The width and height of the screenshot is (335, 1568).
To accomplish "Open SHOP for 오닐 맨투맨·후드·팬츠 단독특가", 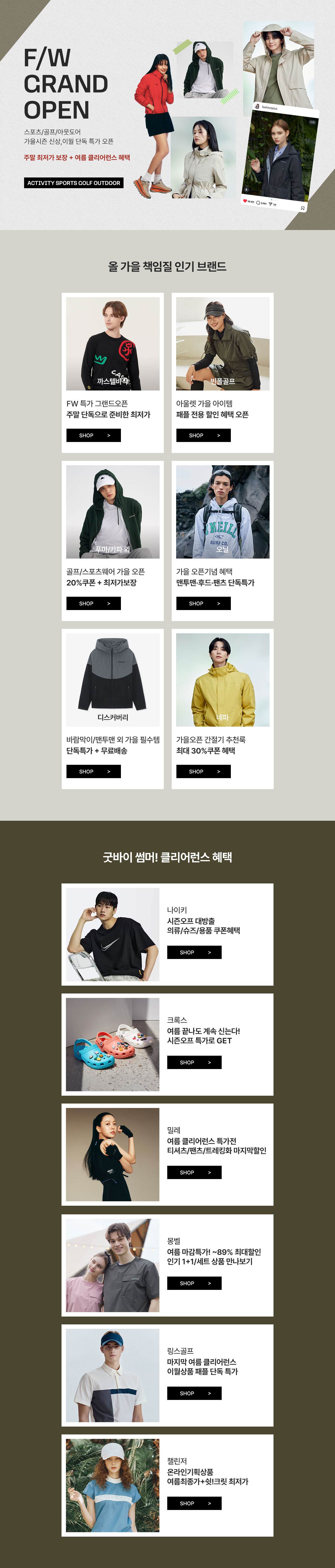I will 203,603.
